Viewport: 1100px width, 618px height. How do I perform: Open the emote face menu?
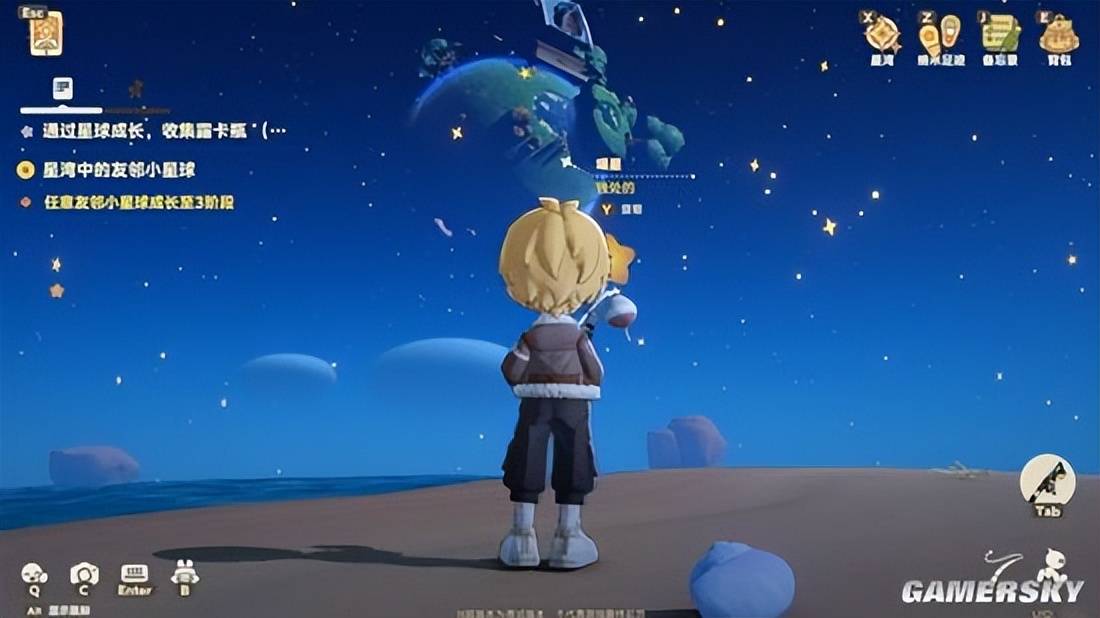pyautogui.click(x=34, y=574)
